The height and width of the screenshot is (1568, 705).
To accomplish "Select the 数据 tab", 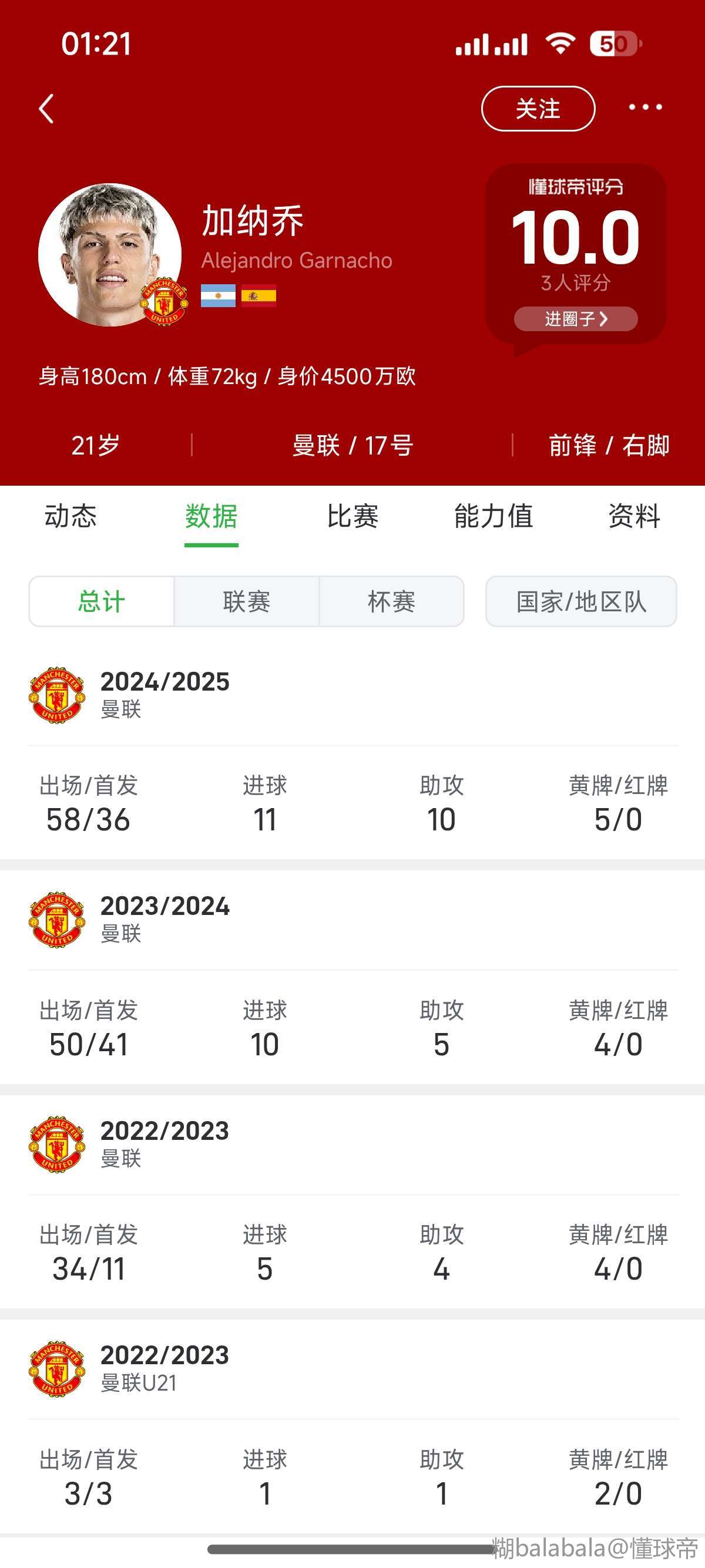I will pos(211,516).
